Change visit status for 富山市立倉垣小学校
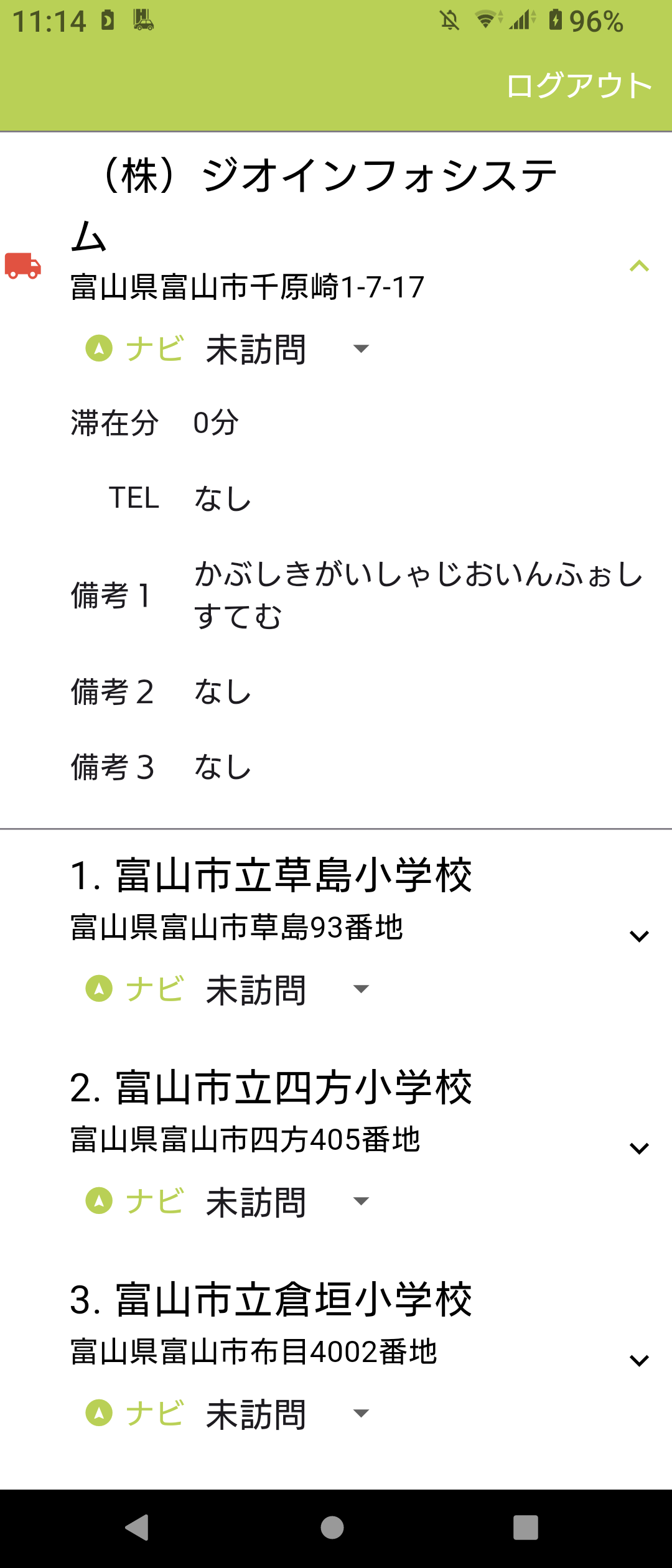 click(287, 1414)
